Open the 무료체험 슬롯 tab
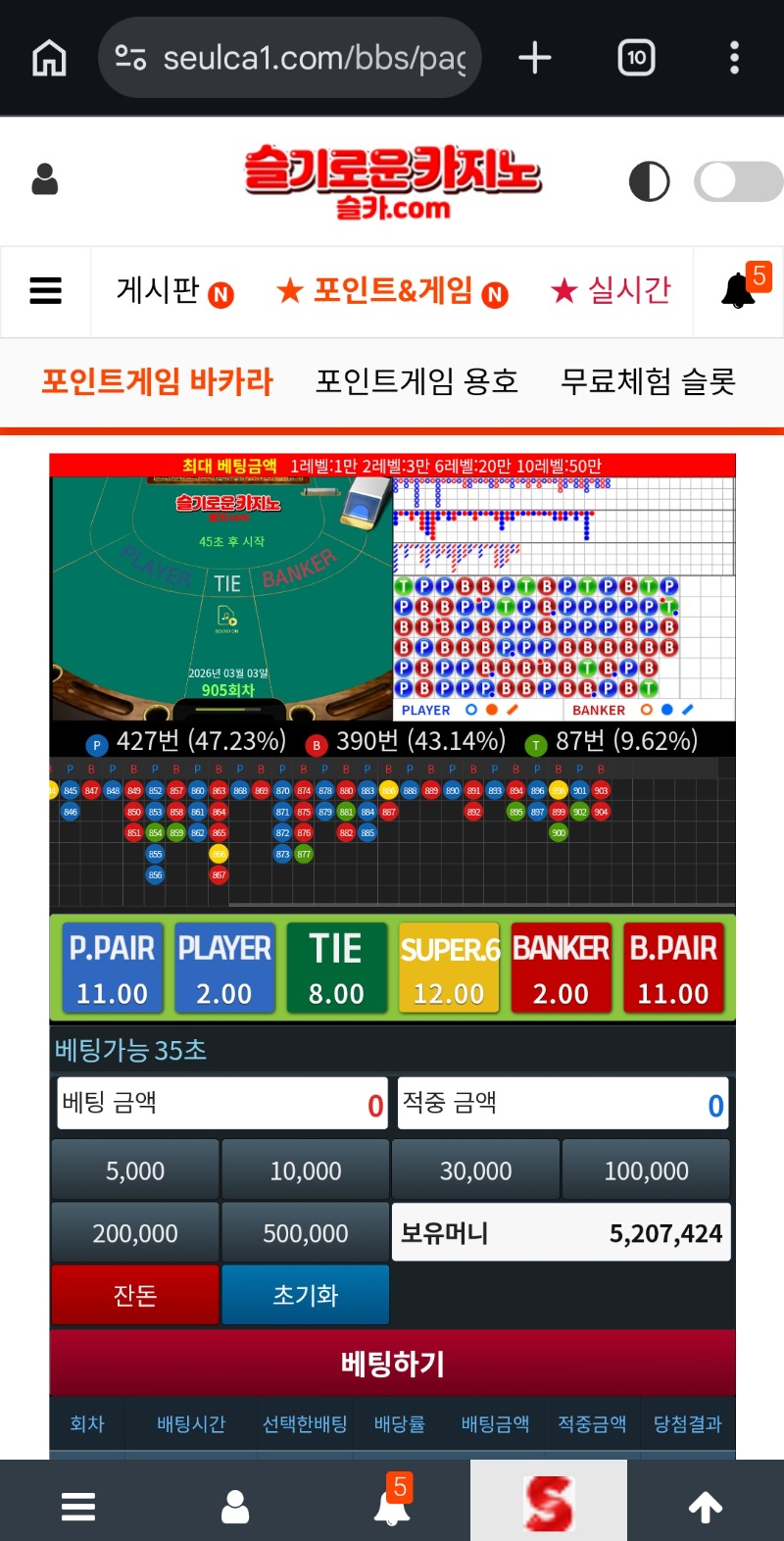 pos(648,381)
